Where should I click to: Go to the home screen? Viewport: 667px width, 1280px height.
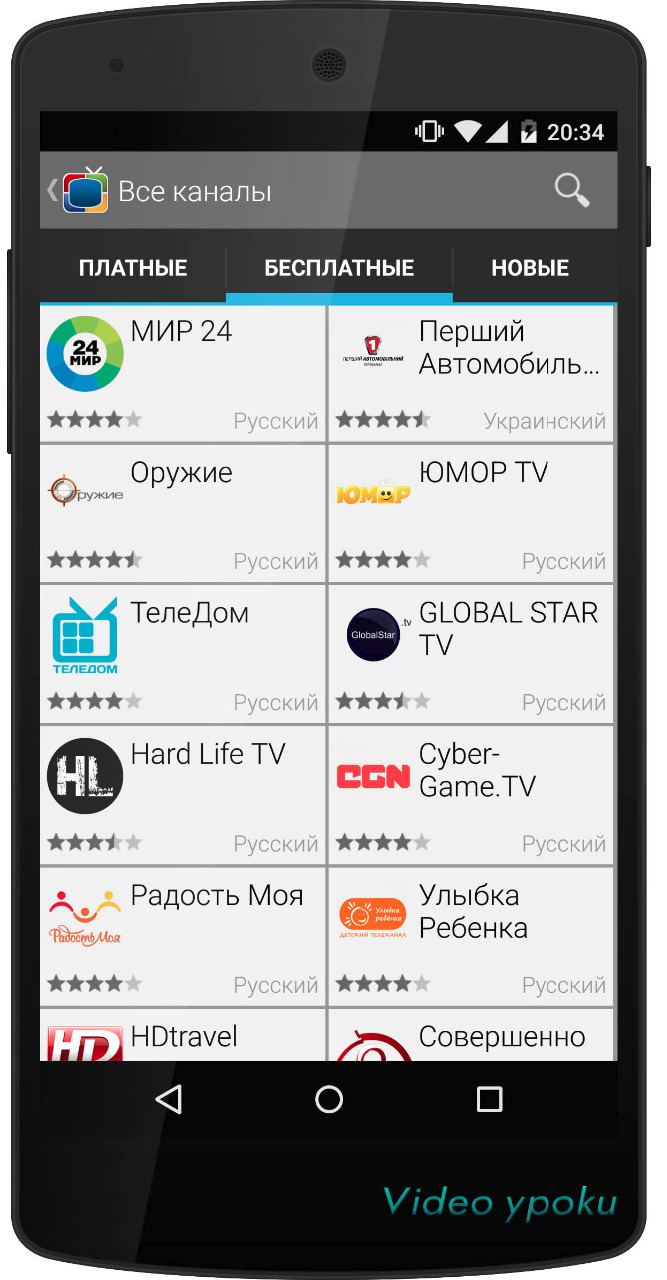(329, 1099)
